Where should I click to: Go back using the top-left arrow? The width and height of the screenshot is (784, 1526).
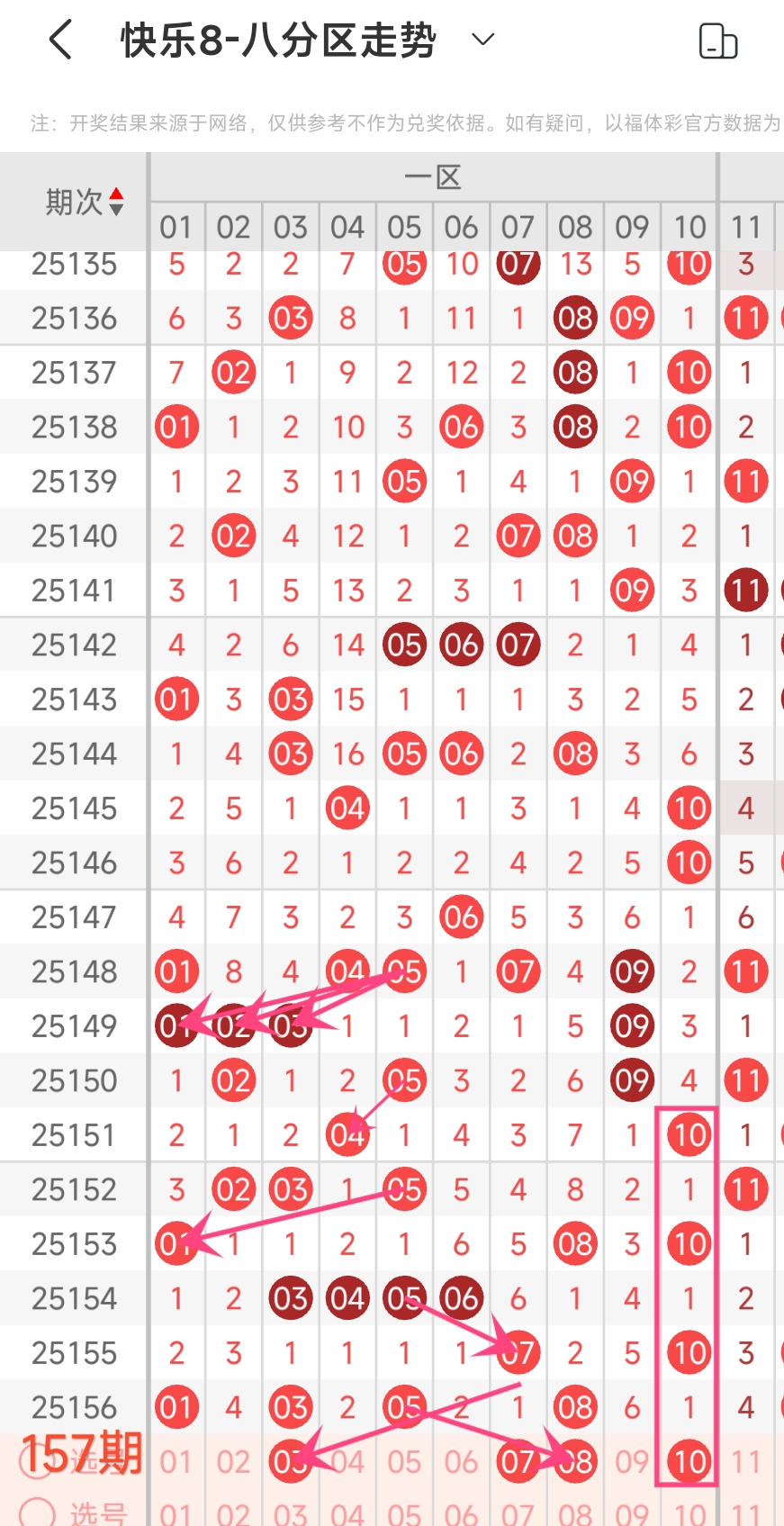click(x=60, y=41)
